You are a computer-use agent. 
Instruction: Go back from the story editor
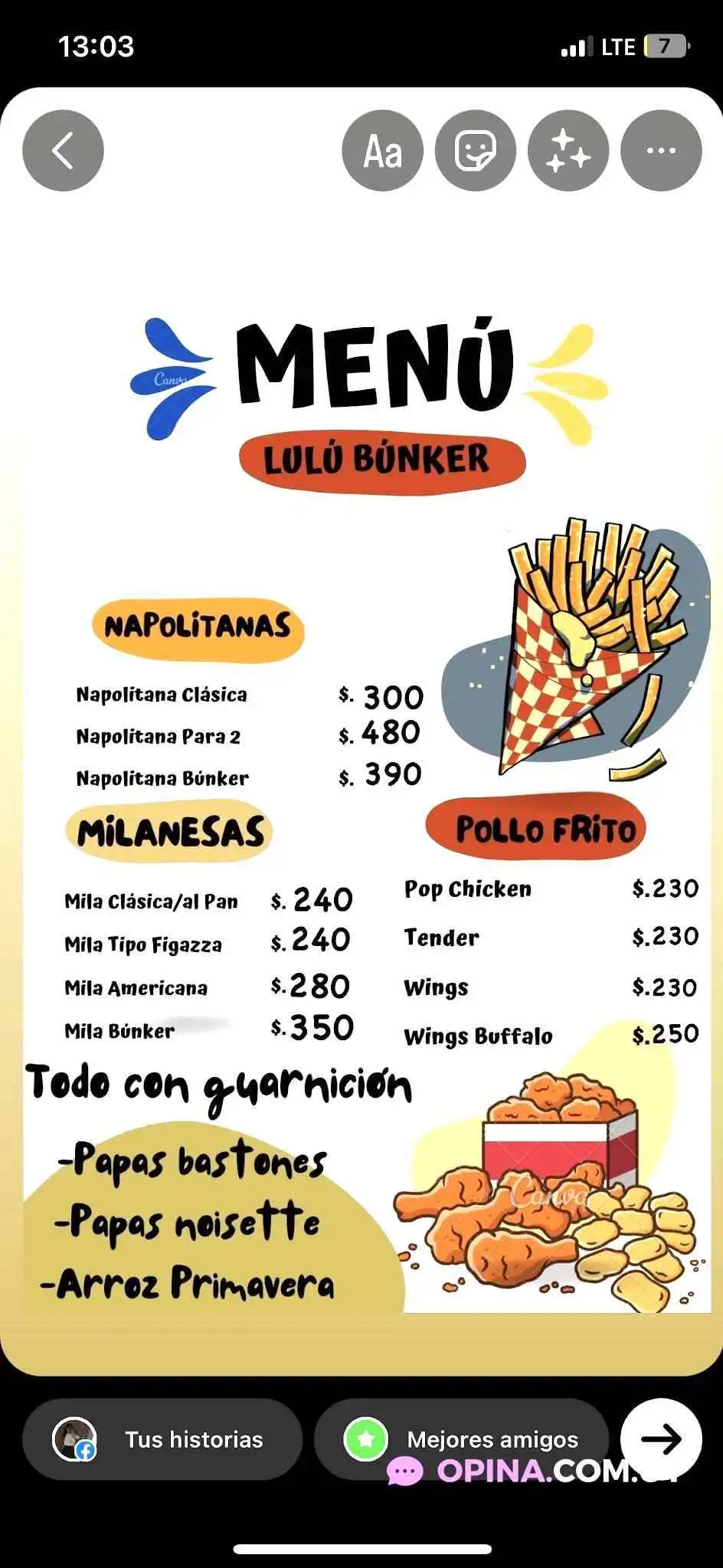(63, 151)
